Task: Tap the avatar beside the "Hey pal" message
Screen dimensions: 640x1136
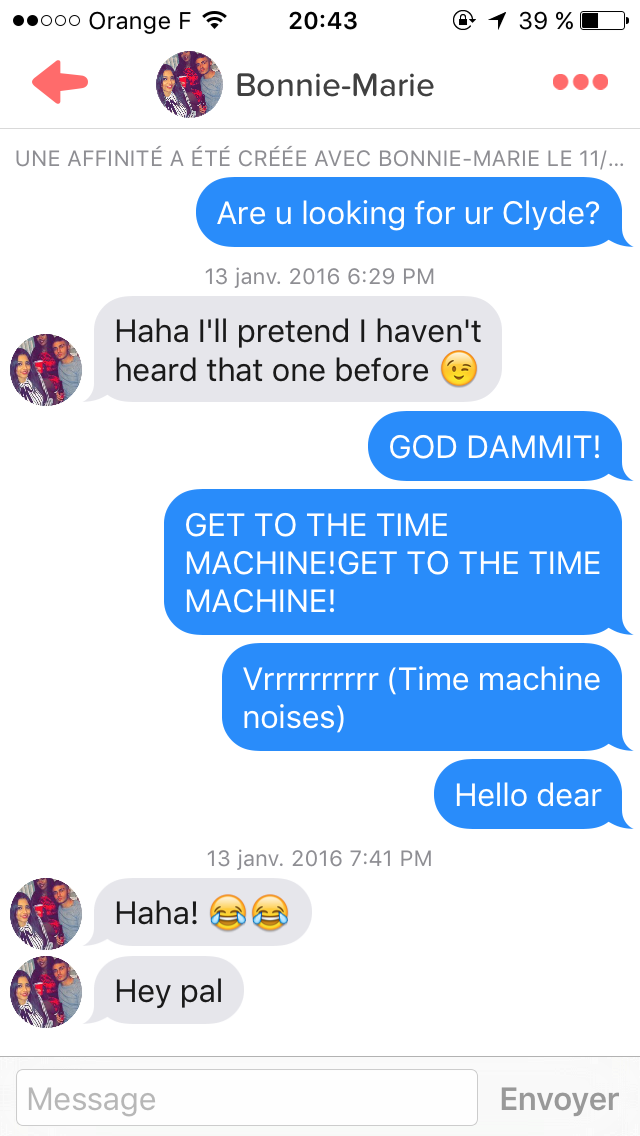Action: pos(46,991)
